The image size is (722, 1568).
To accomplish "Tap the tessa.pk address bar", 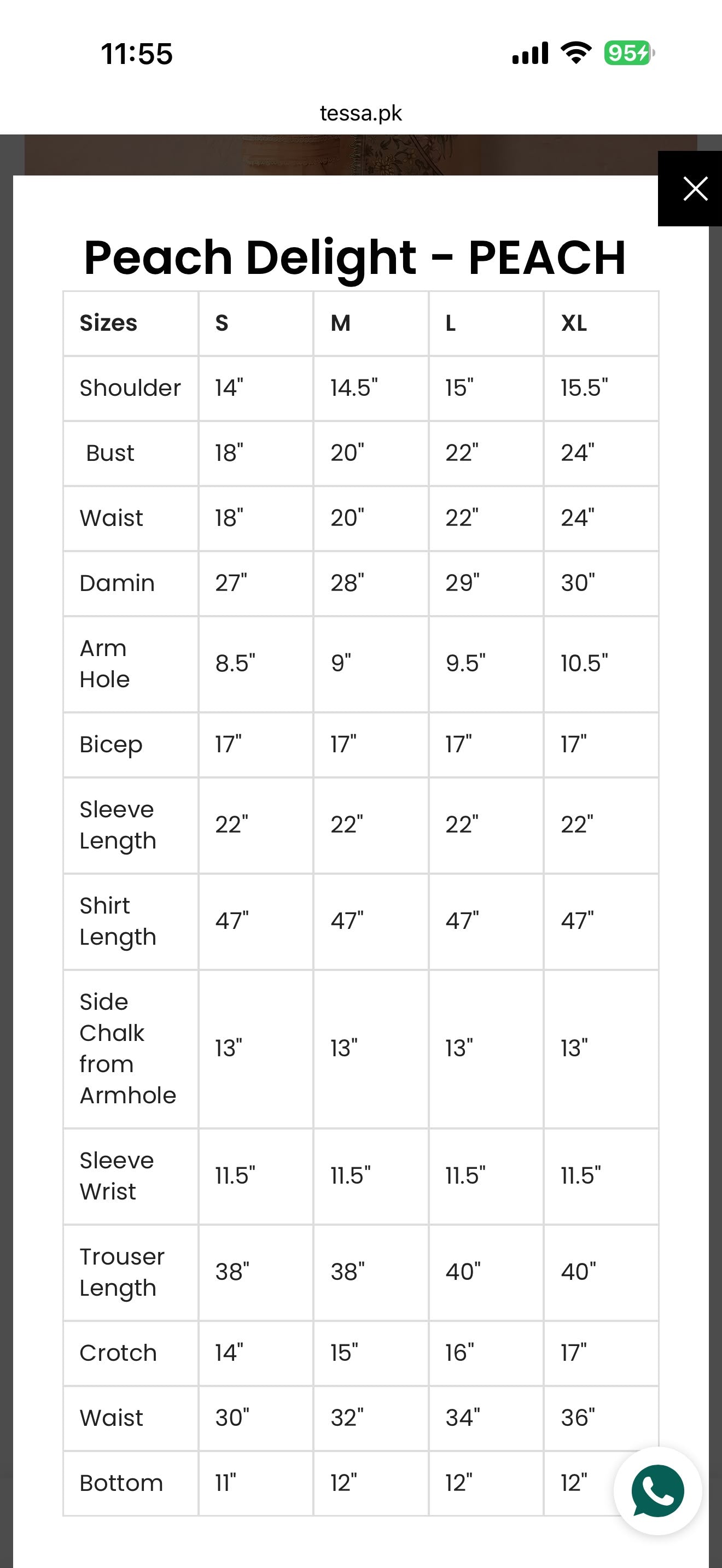I will tap(361, 113).
